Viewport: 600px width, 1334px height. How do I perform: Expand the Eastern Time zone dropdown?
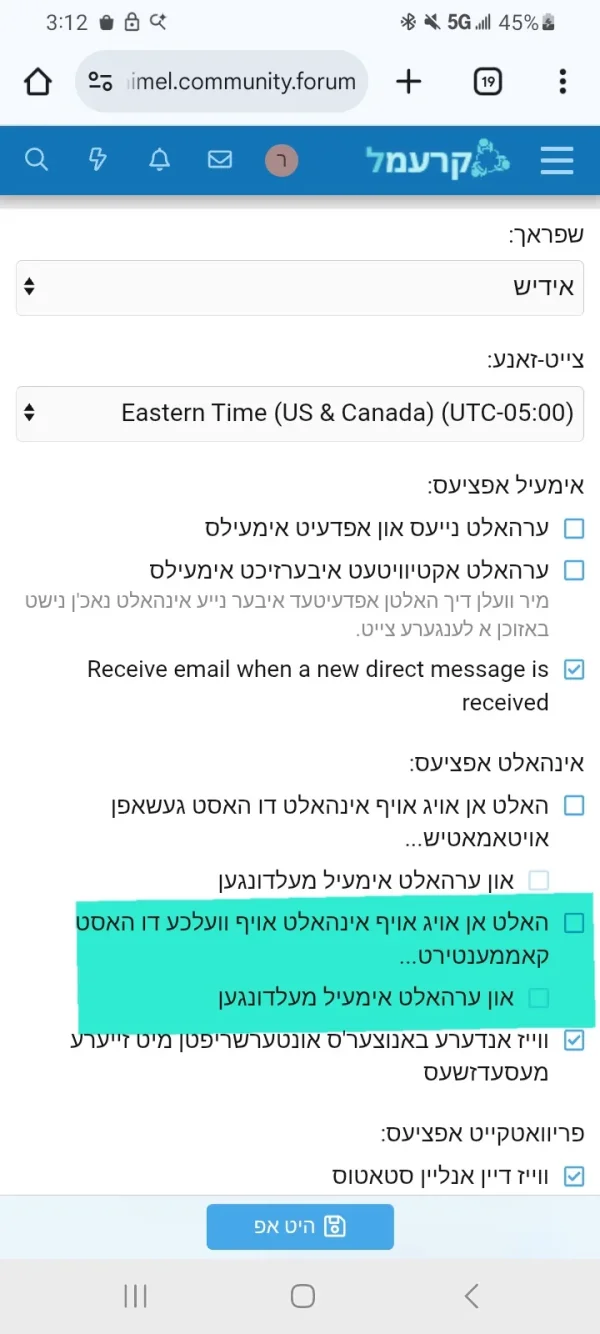coord(300,413)
